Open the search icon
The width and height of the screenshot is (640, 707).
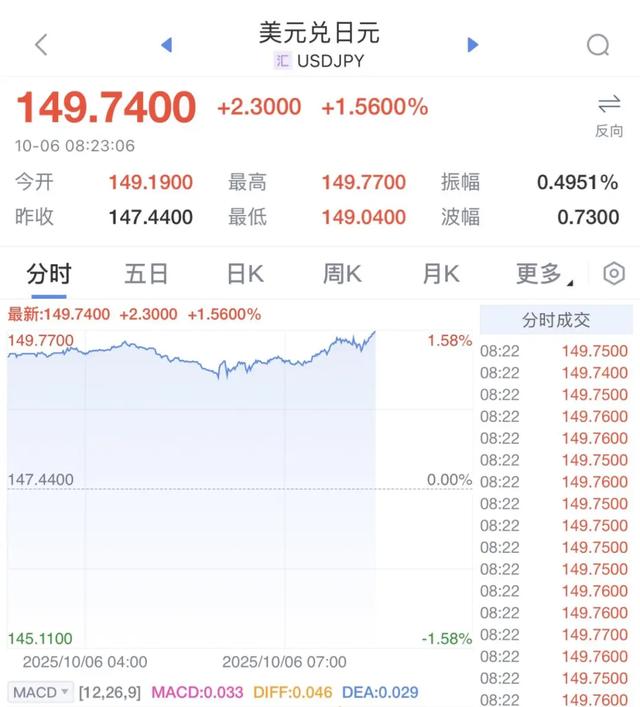click(598, 45)
